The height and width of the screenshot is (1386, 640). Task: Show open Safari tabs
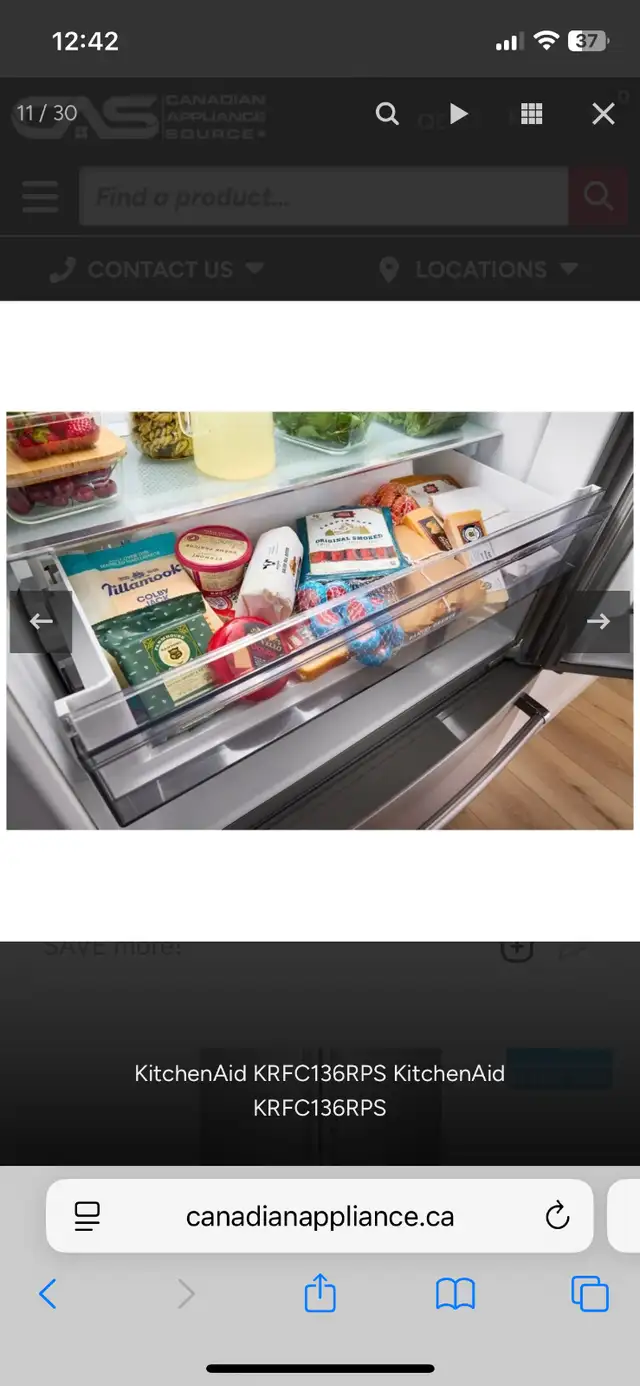(590, 1294)
